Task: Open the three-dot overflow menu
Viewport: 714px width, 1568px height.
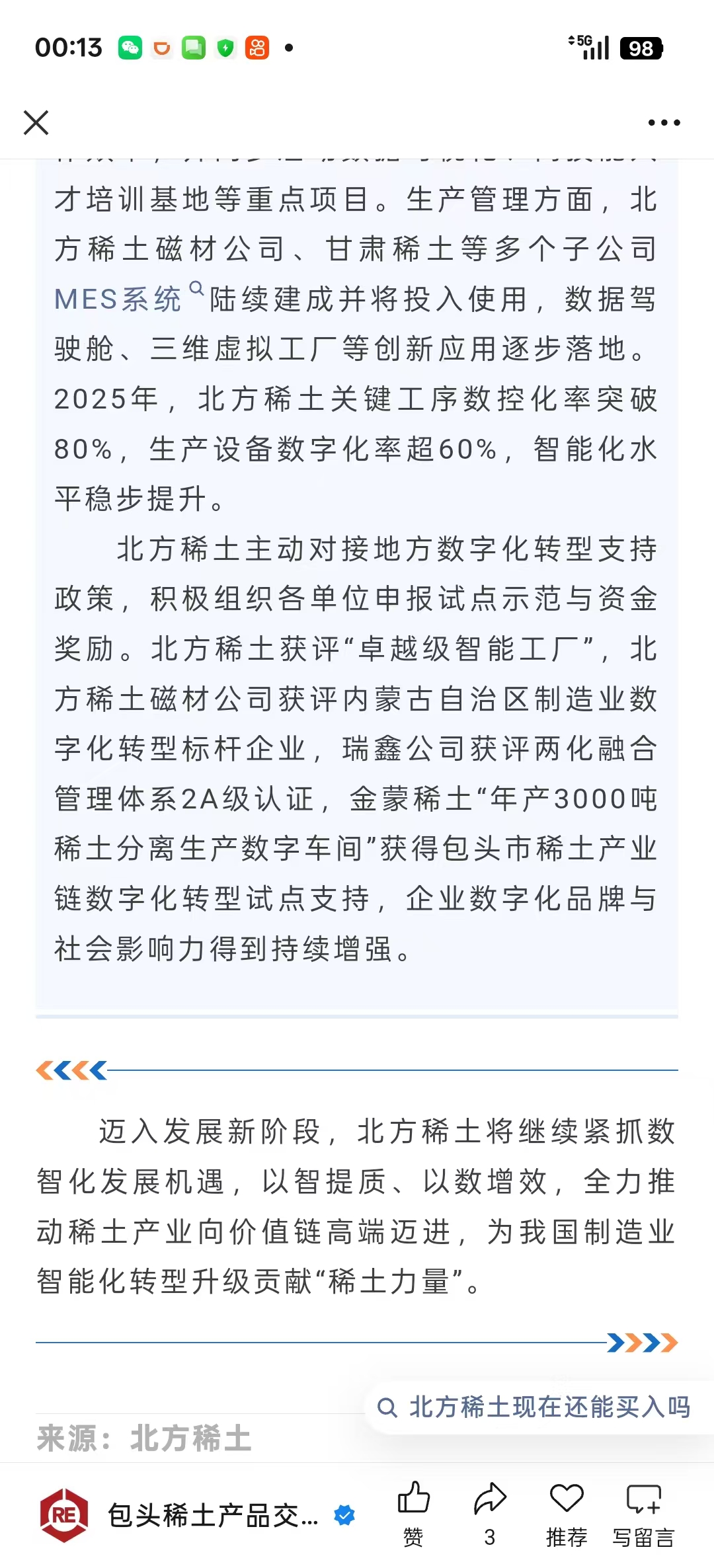Action: (664, 122)
